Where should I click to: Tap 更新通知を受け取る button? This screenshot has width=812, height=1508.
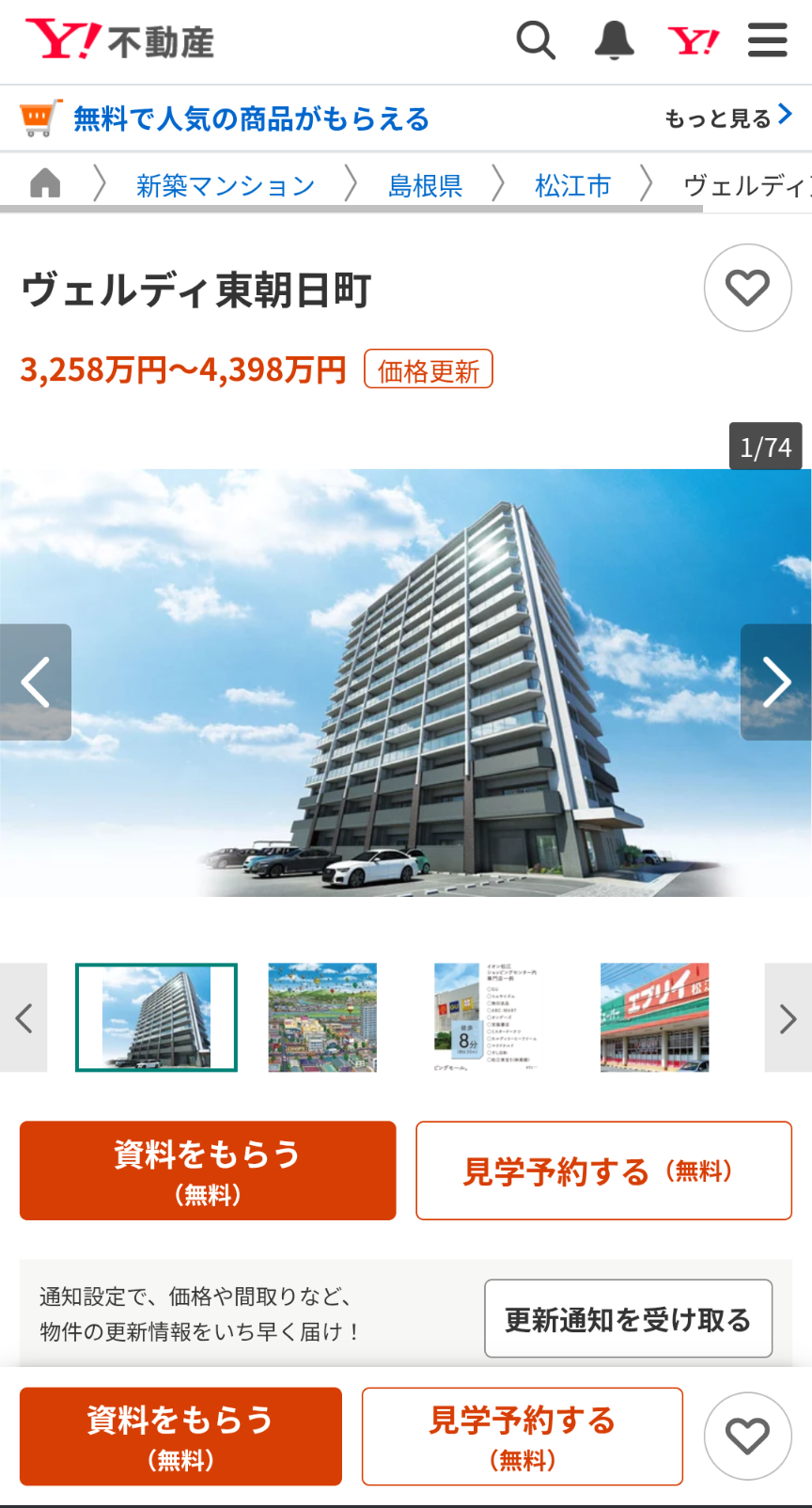[628, 1319]
